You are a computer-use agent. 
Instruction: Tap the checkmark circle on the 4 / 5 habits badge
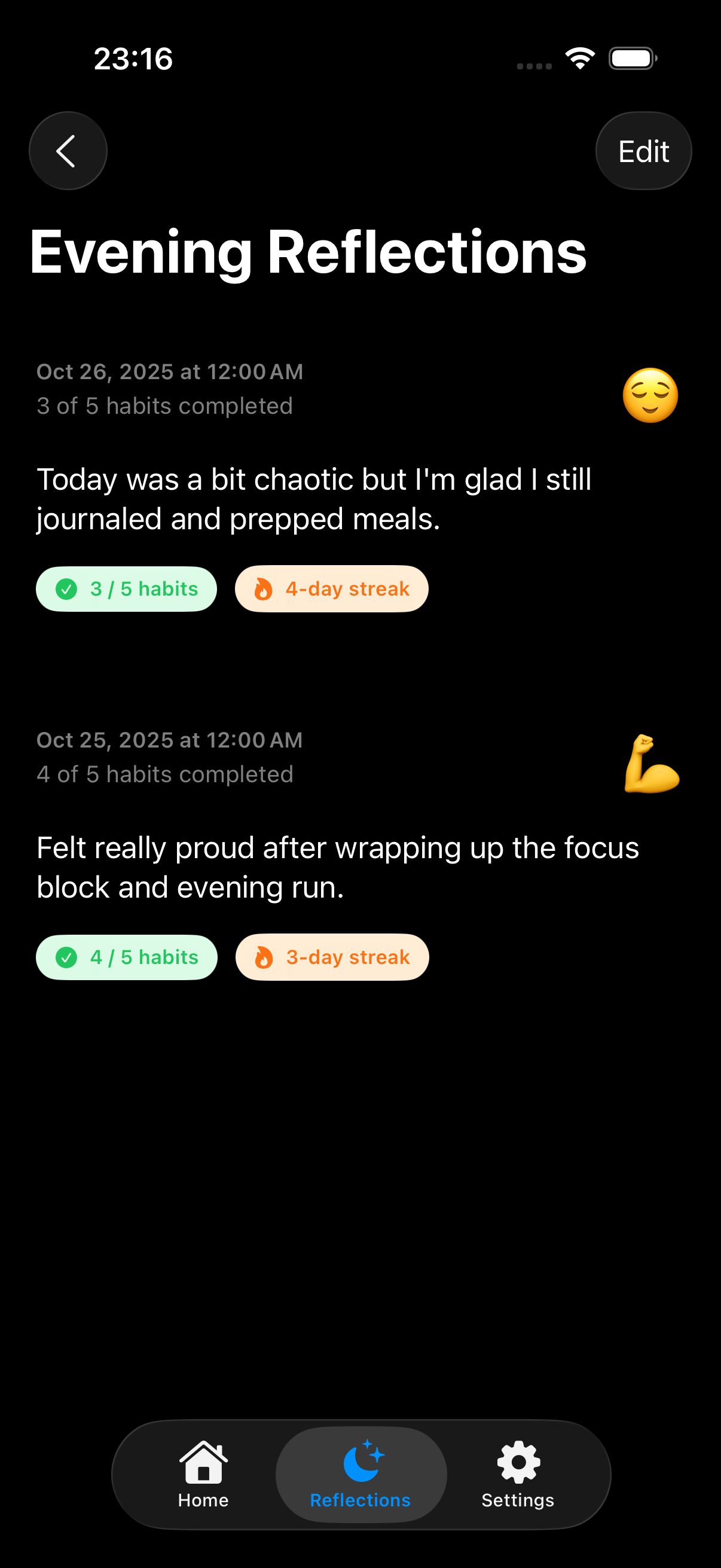67,957
